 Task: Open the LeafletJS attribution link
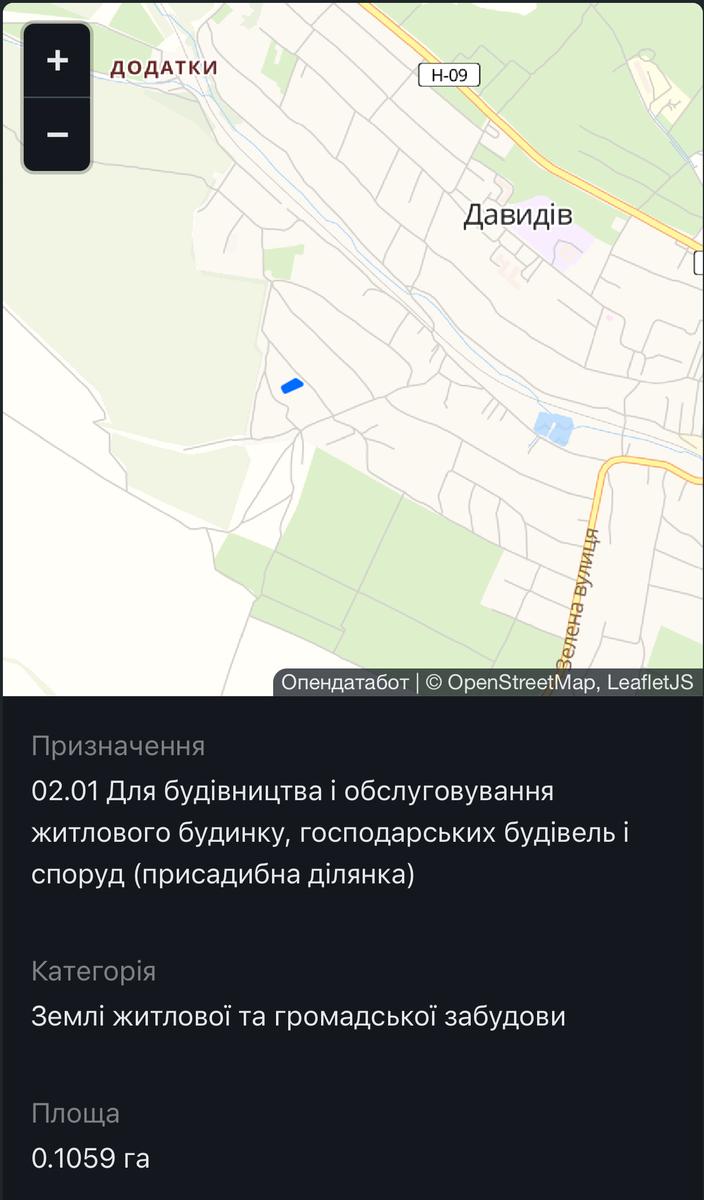click(650, 683)
